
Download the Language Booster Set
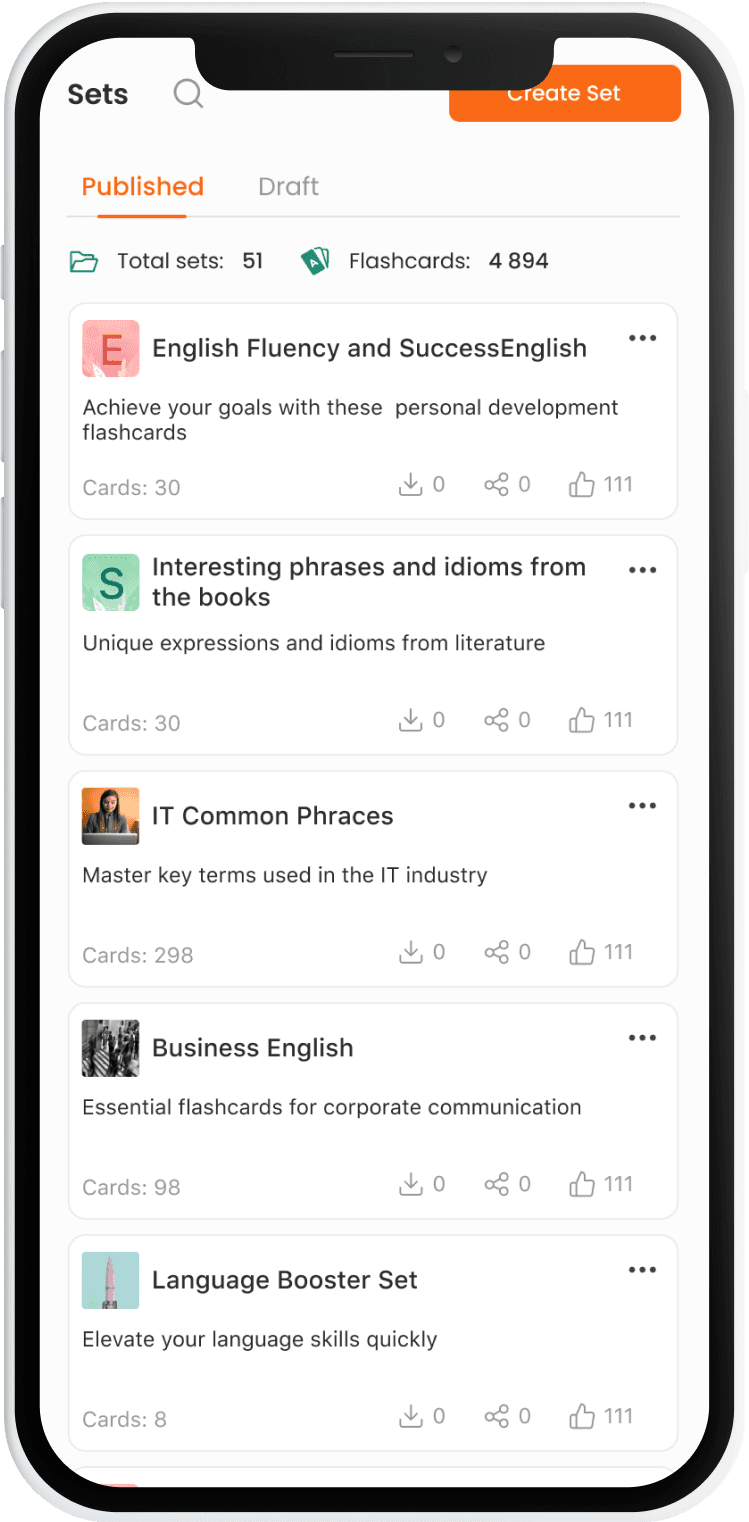411,1417
